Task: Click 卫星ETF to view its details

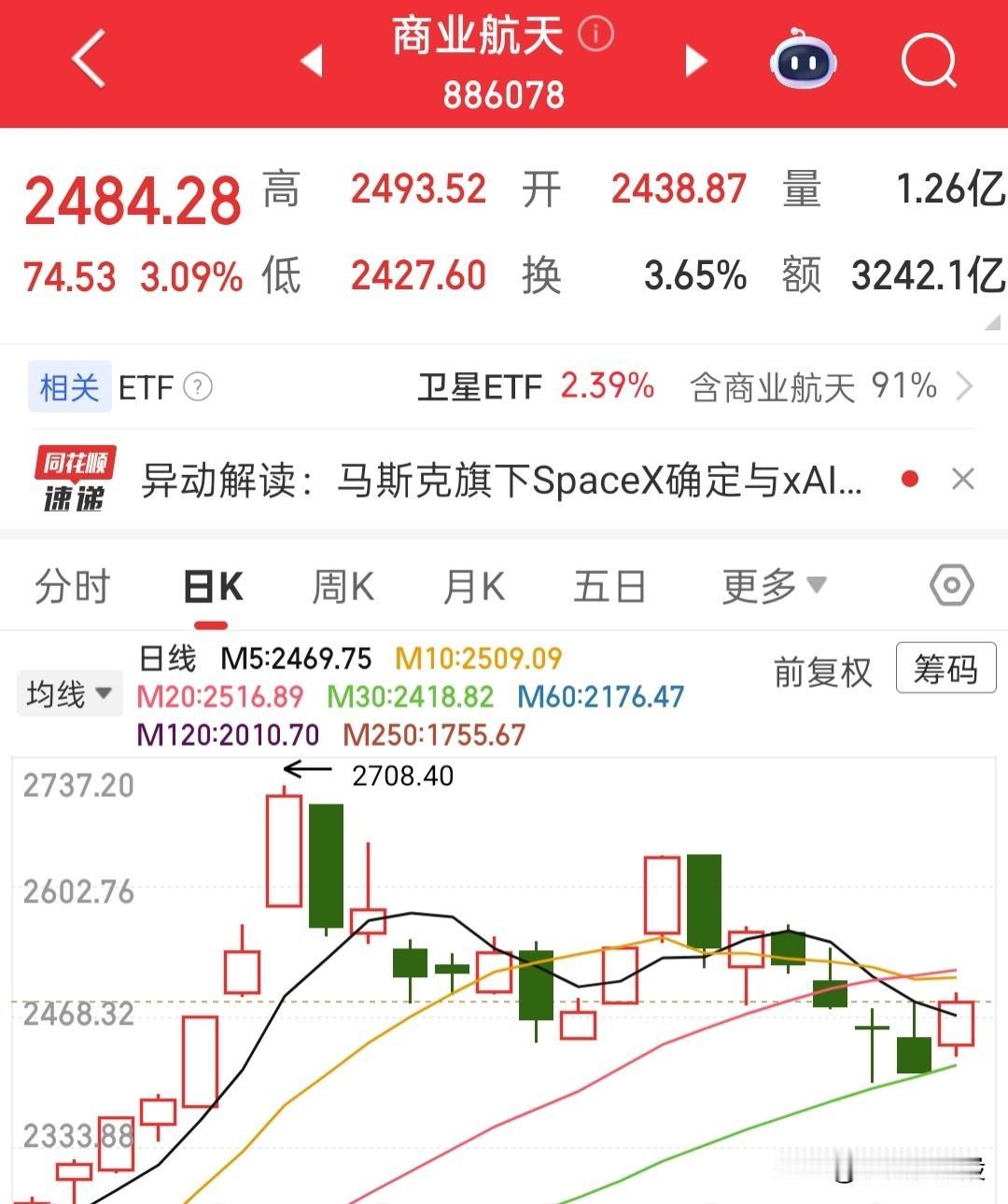Action: tap(477, 385)
